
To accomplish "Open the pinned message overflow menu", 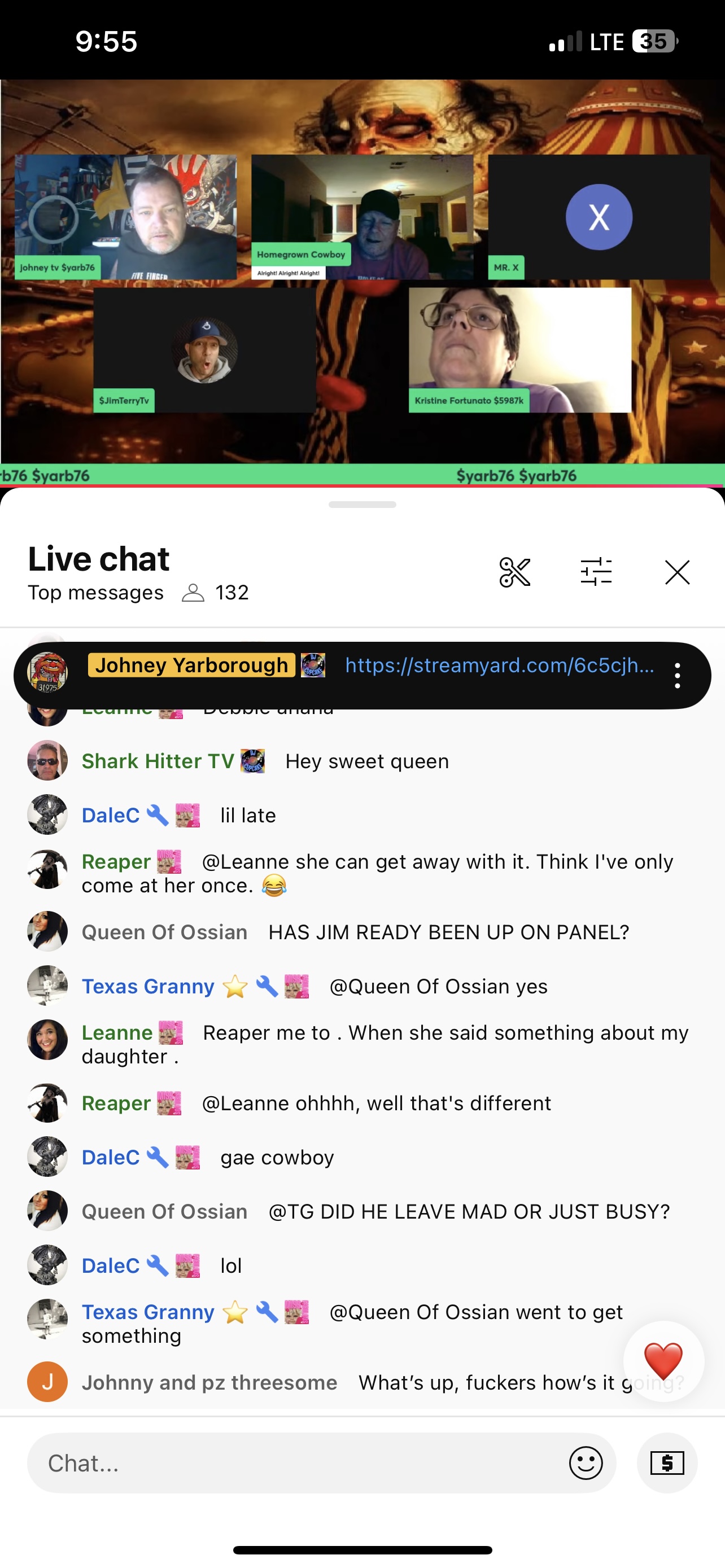I will 678,676.
